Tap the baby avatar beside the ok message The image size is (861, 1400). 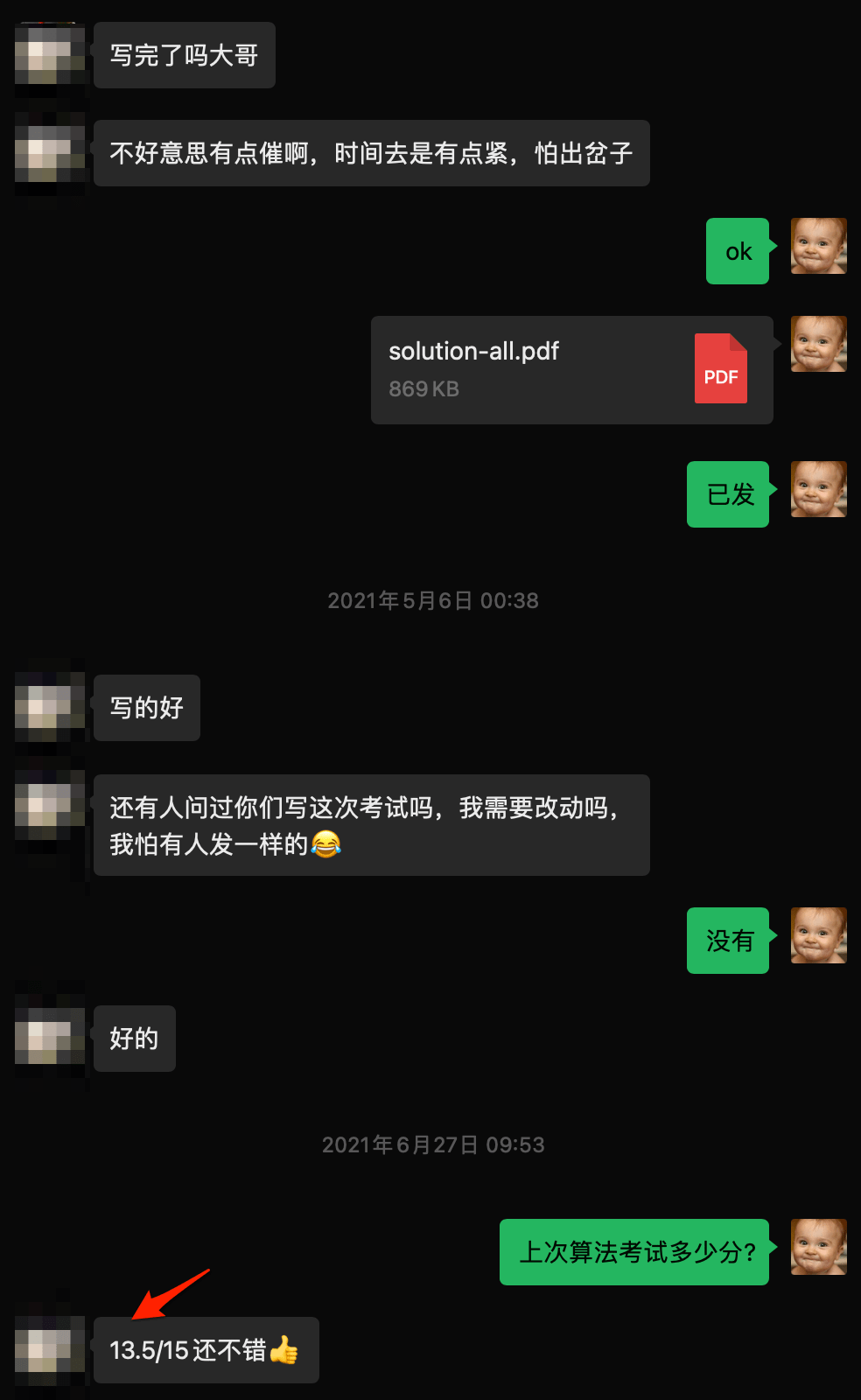[x=818, y=247]
